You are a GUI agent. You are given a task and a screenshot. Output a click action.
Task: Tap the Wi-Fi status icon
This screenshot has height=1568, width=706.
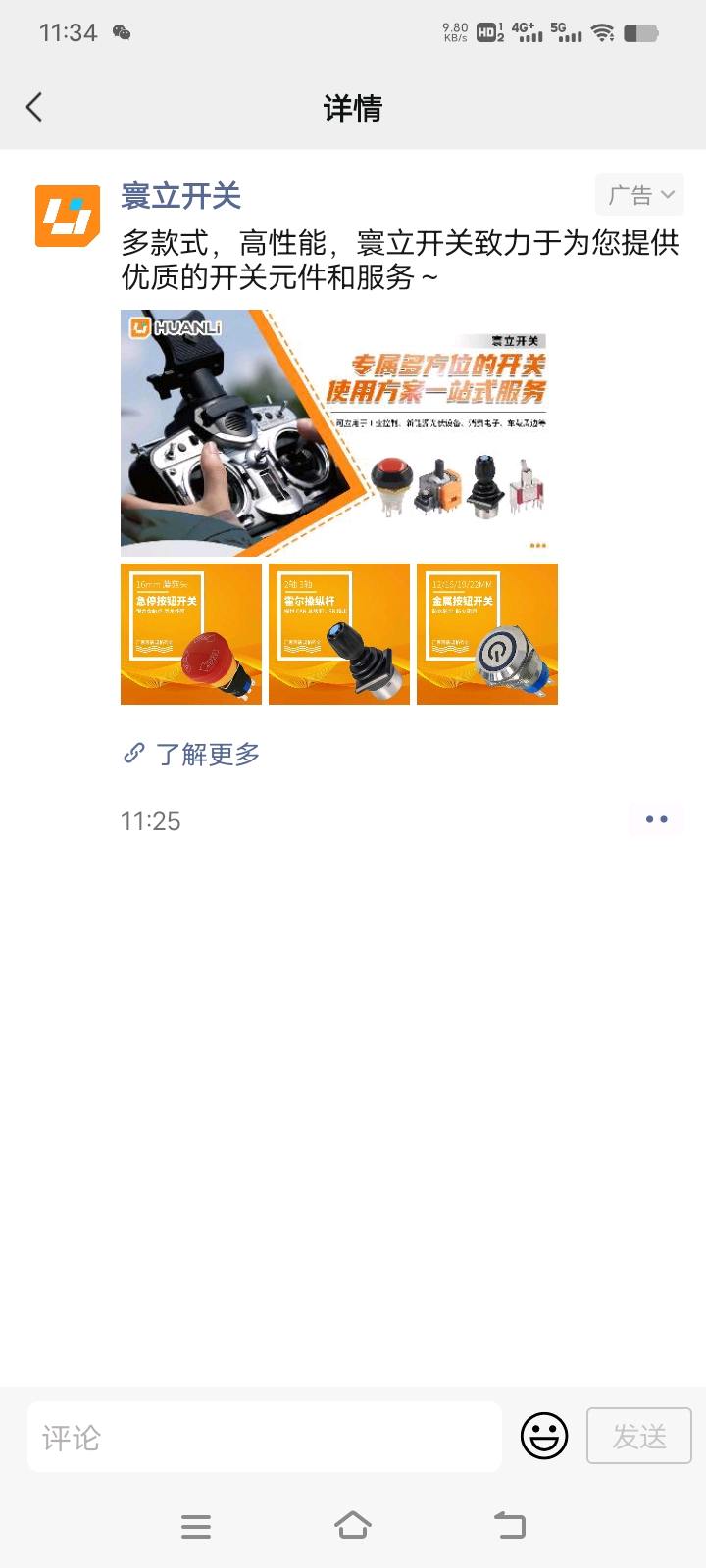tap(601, 30)
